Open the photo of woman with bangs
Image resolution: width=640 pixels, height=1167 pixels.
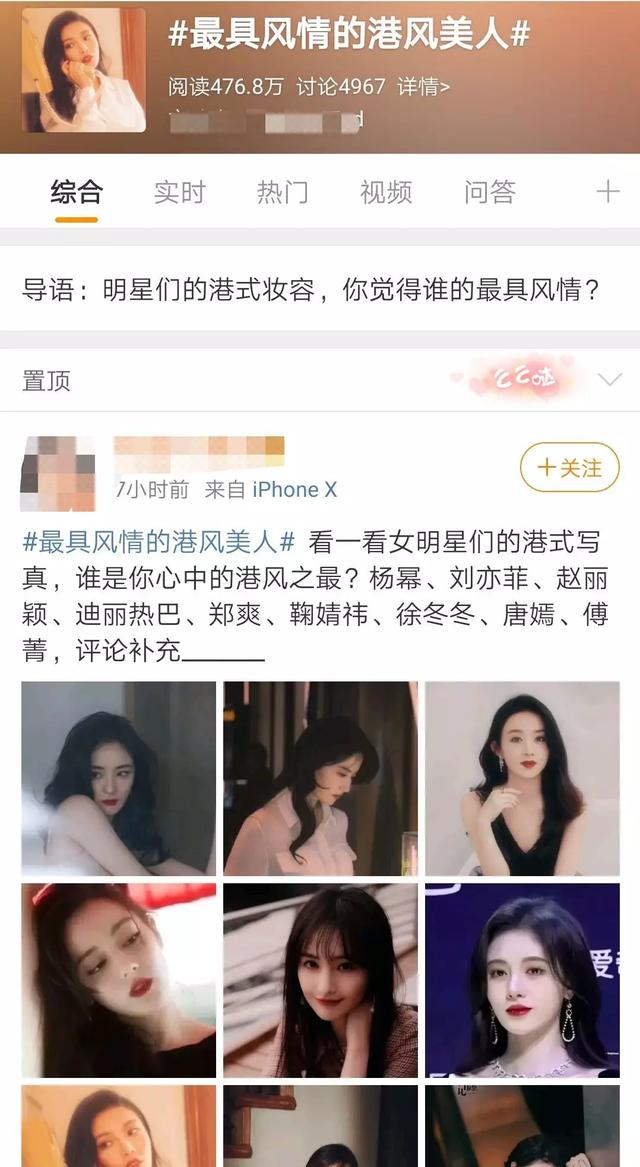pos(320,980)
